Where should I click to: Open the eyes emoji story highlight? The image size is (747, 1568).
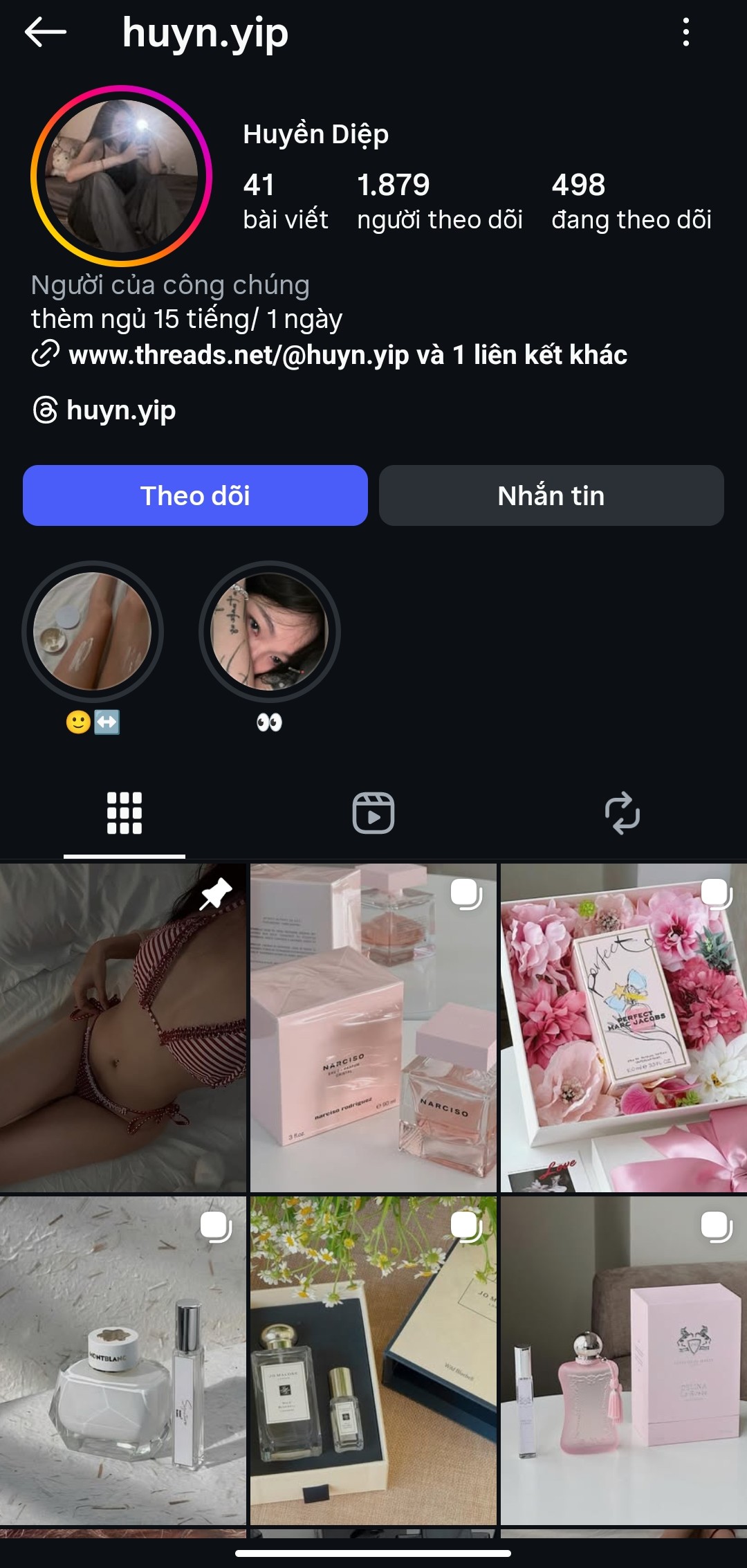270,632
